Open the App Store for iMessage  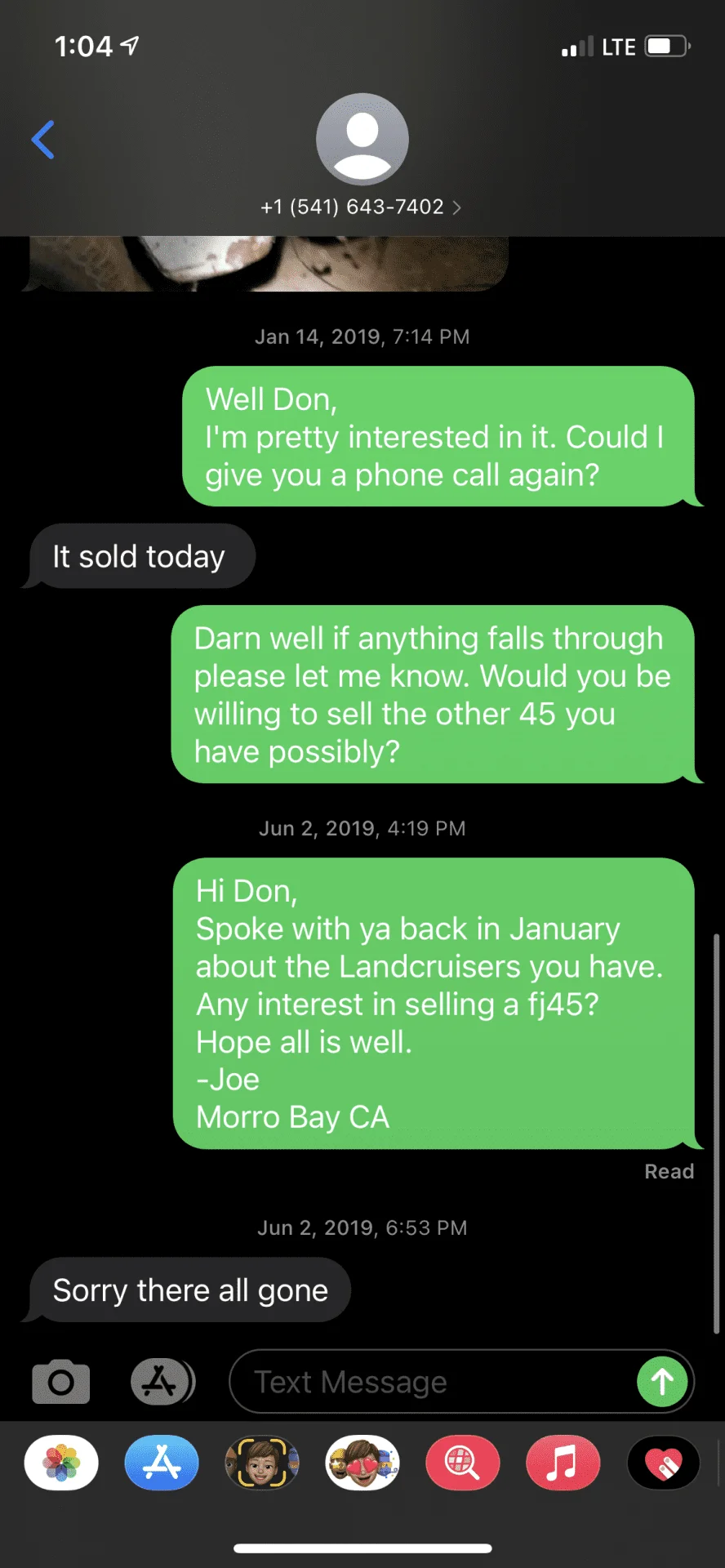(x=162, y=1463)
